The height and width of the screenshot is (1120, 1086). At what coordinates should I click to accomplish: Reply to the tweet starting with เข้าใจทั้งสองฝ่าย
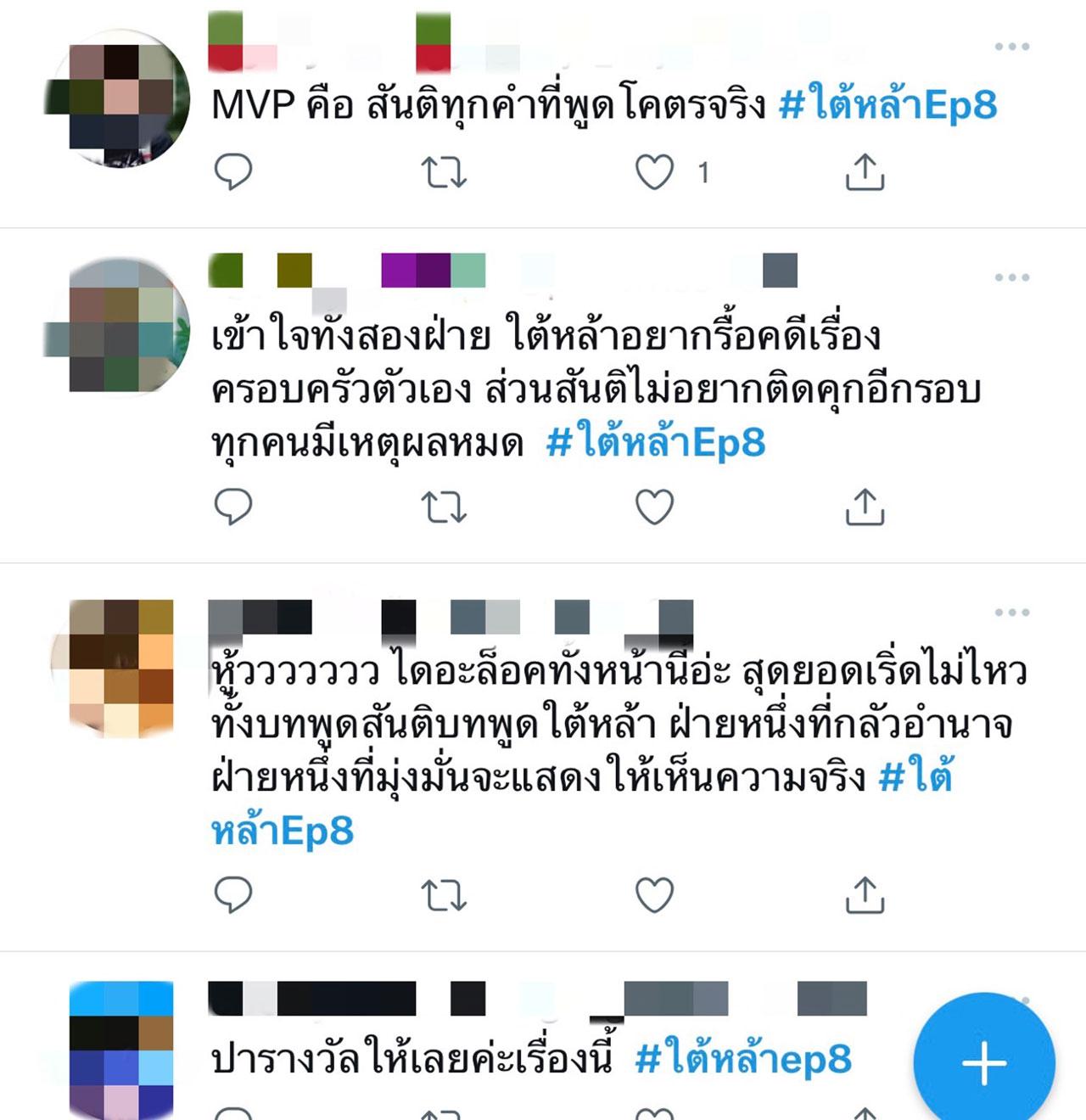(232, 507)
